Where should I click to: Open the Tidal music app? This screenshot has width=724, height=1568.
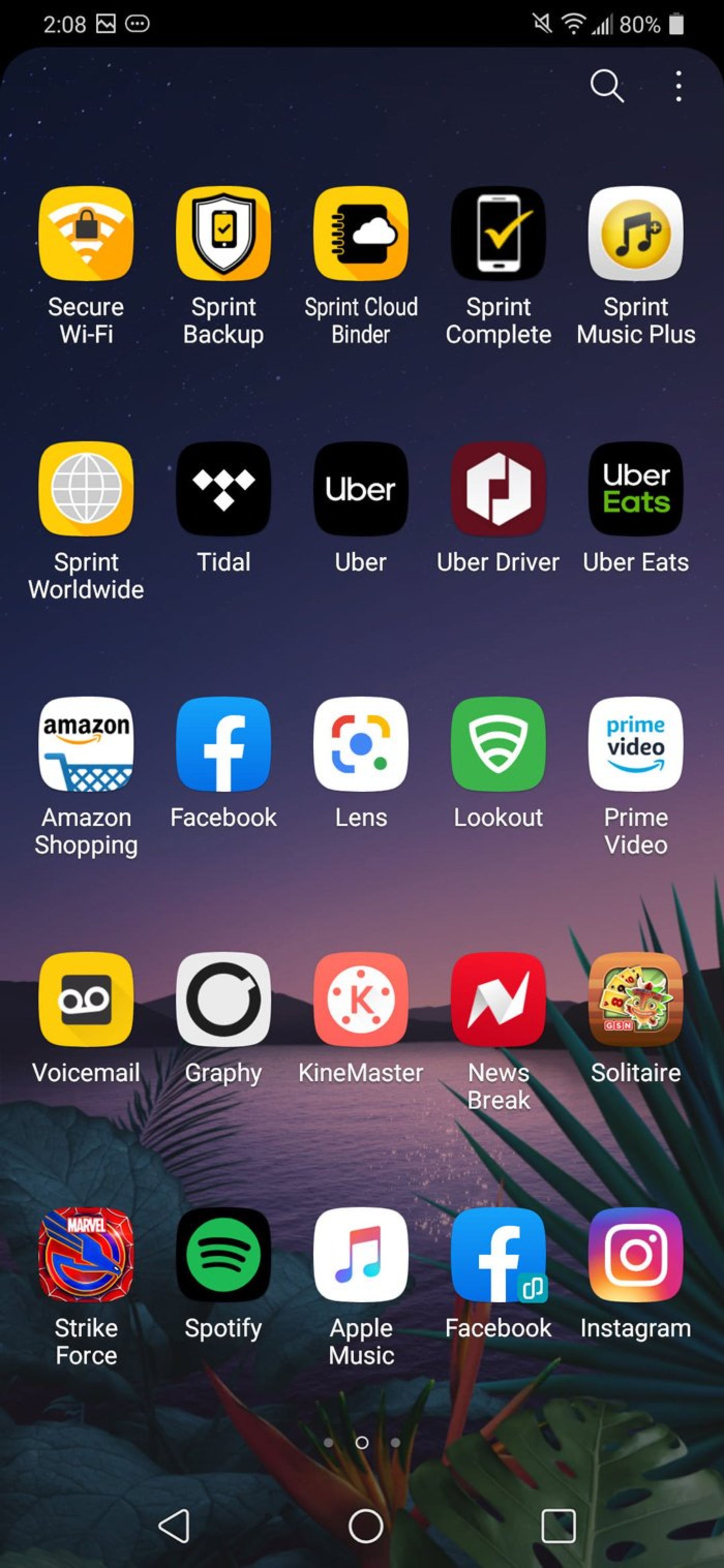224,489
